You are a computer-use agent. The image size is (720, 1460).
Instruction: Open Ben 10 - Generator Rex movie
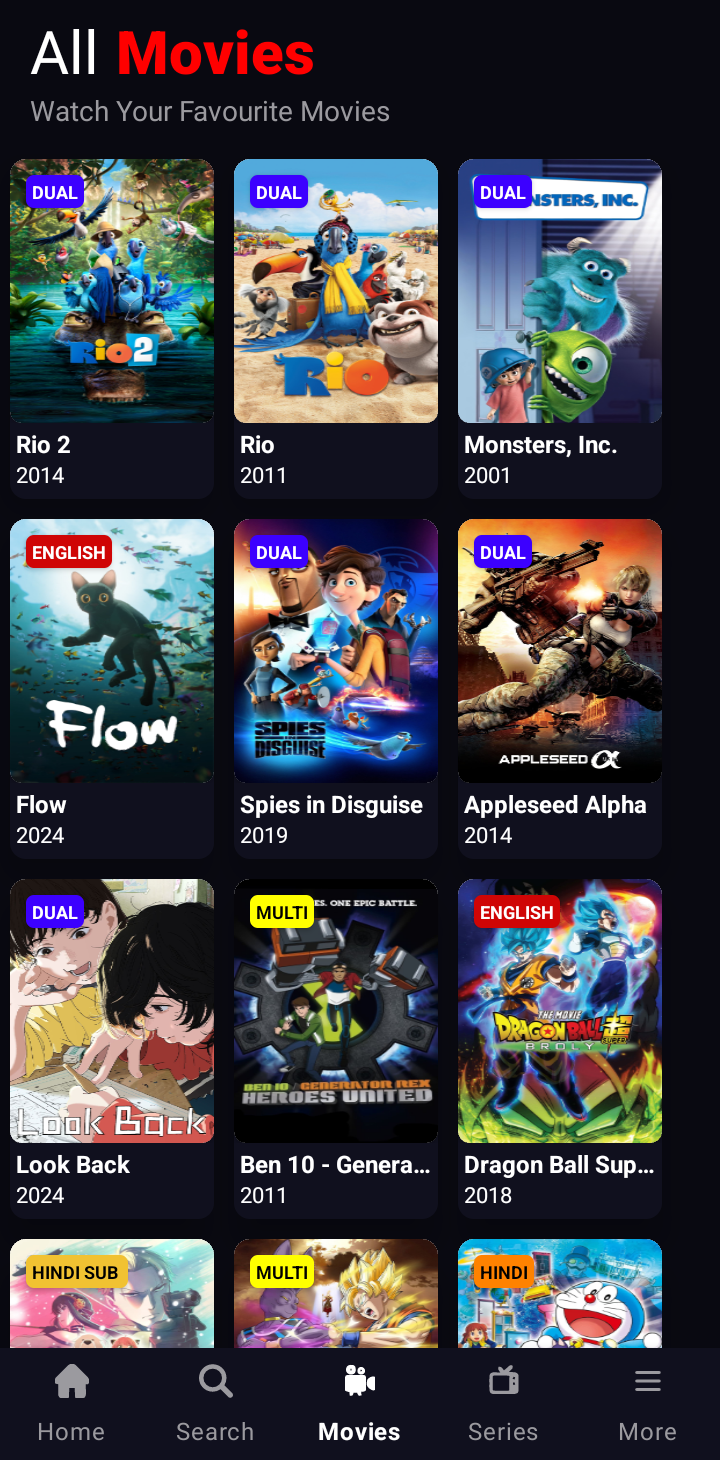click(336, 1048)
